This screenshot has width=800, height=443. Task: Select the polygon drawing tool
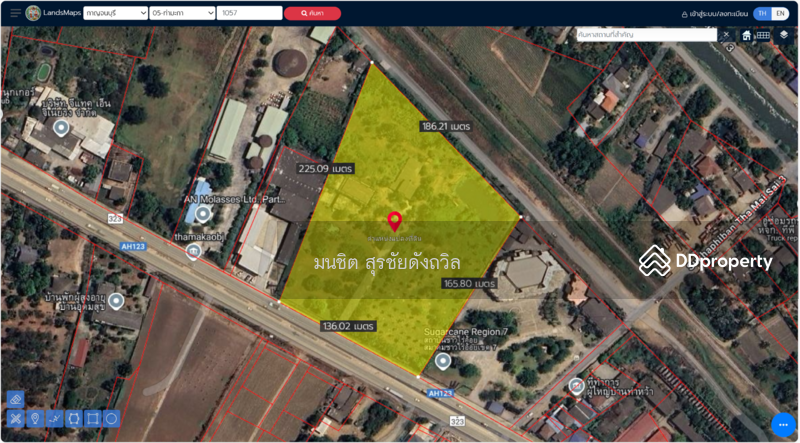point(73,419)
